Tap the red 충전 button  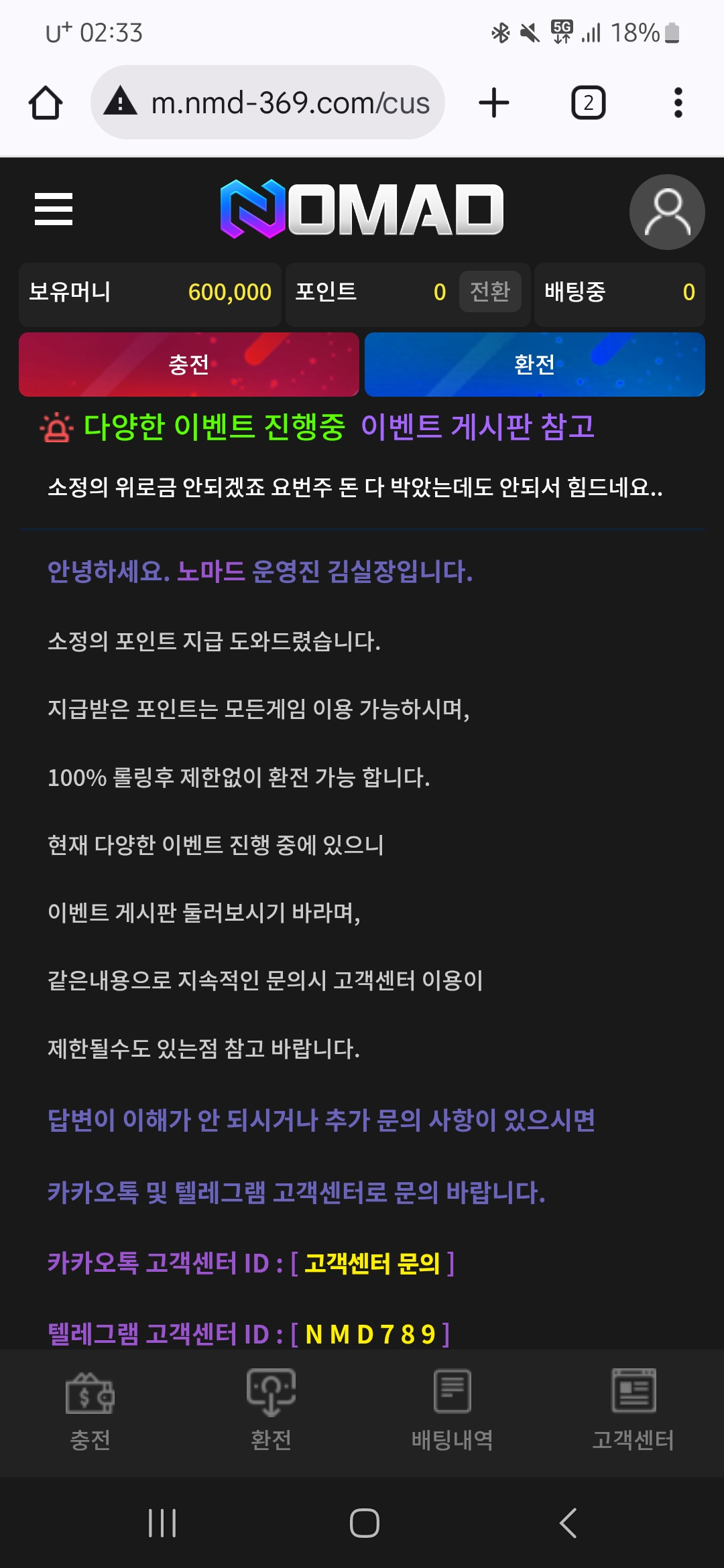(x=189, y=365)
